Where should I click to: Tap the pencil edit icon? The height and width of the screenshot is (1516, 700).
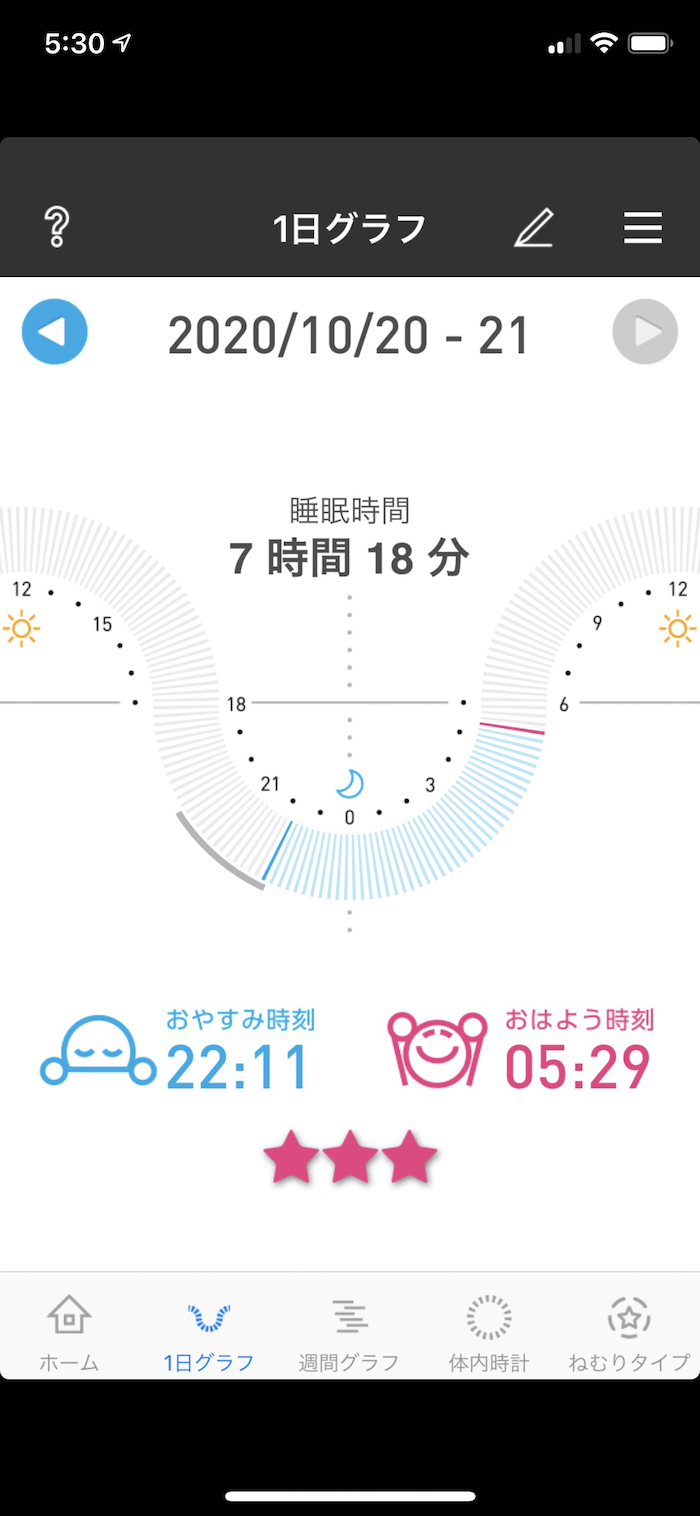[533, 228]
